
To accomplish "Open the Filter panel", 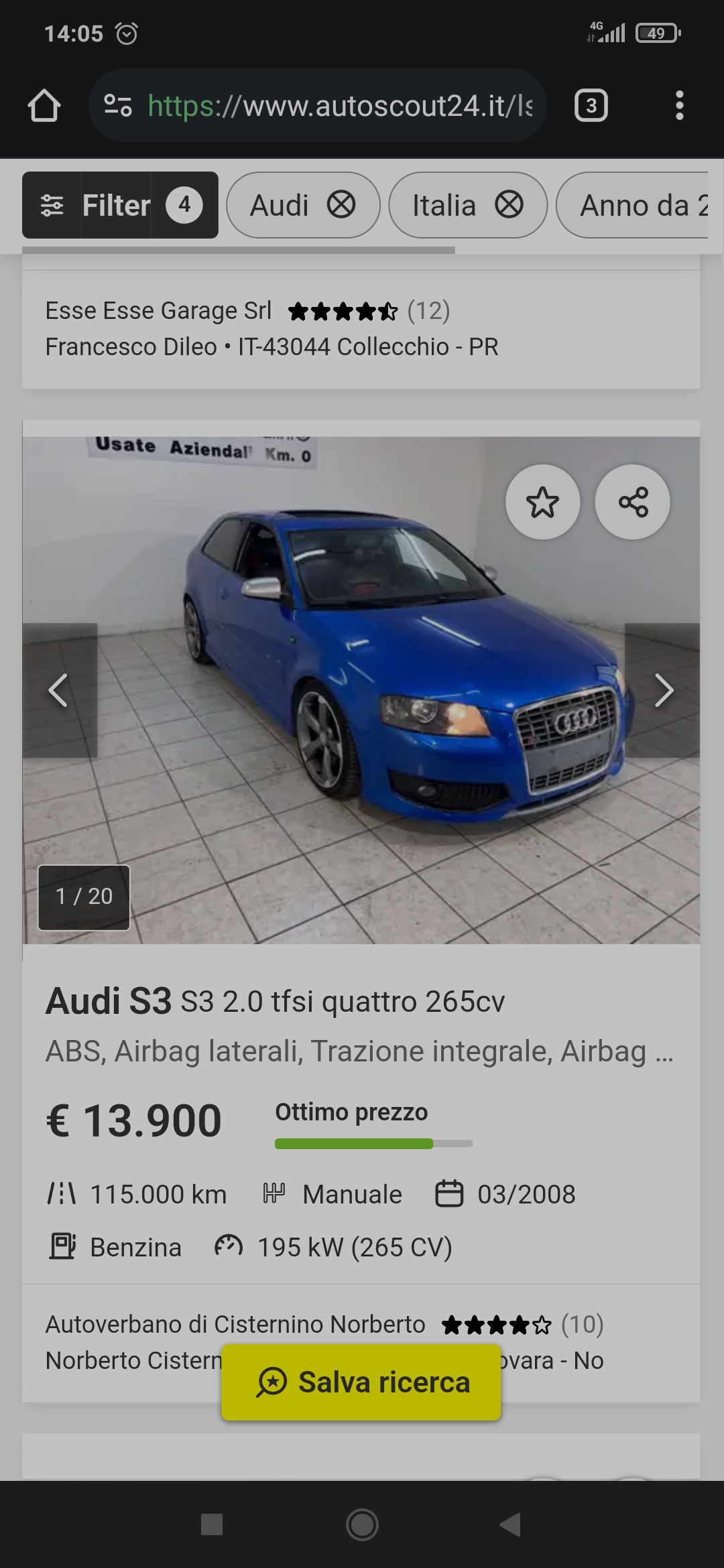I will [x=120, y=205].
